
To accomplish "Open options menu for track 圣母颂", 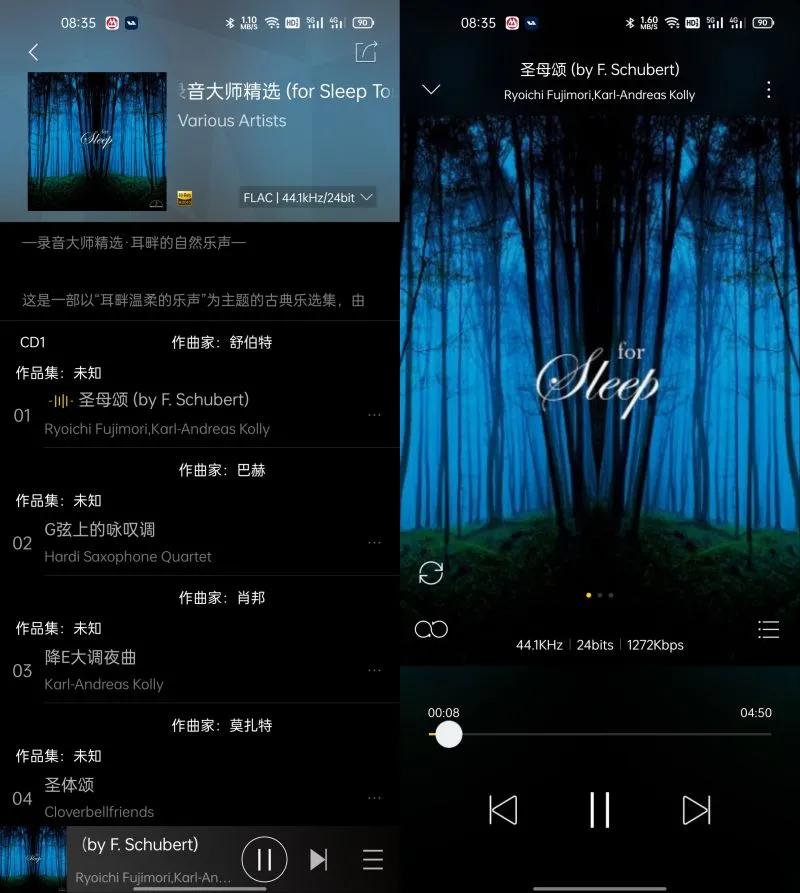I will click(x=374, y=415).
